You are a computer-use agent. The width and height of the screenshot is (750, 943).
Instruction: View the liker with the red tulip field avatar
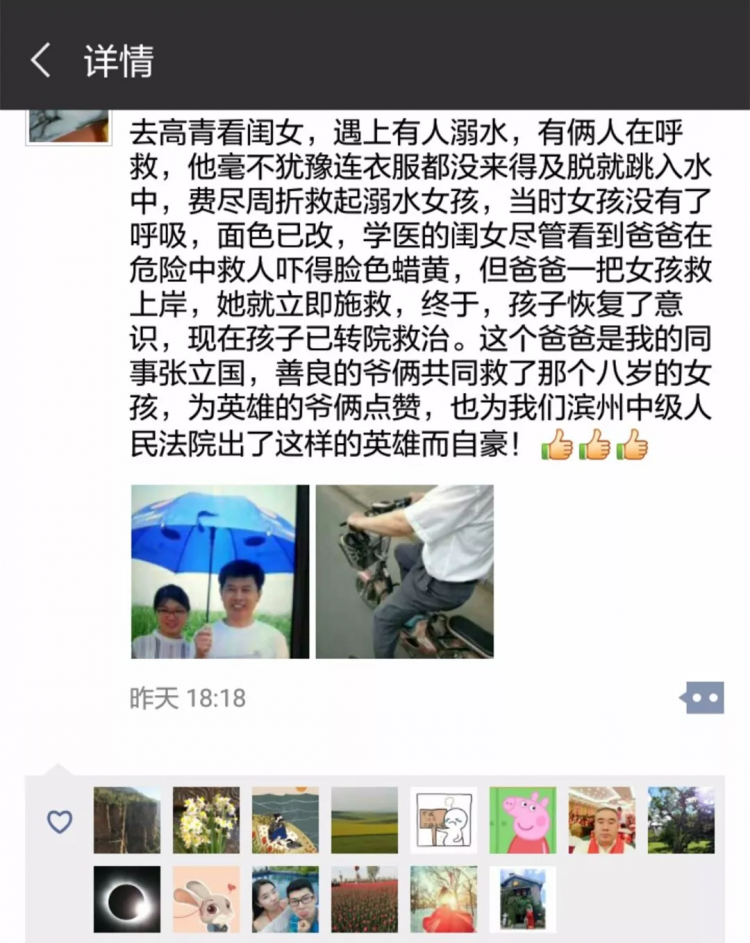tap(364, 898)
